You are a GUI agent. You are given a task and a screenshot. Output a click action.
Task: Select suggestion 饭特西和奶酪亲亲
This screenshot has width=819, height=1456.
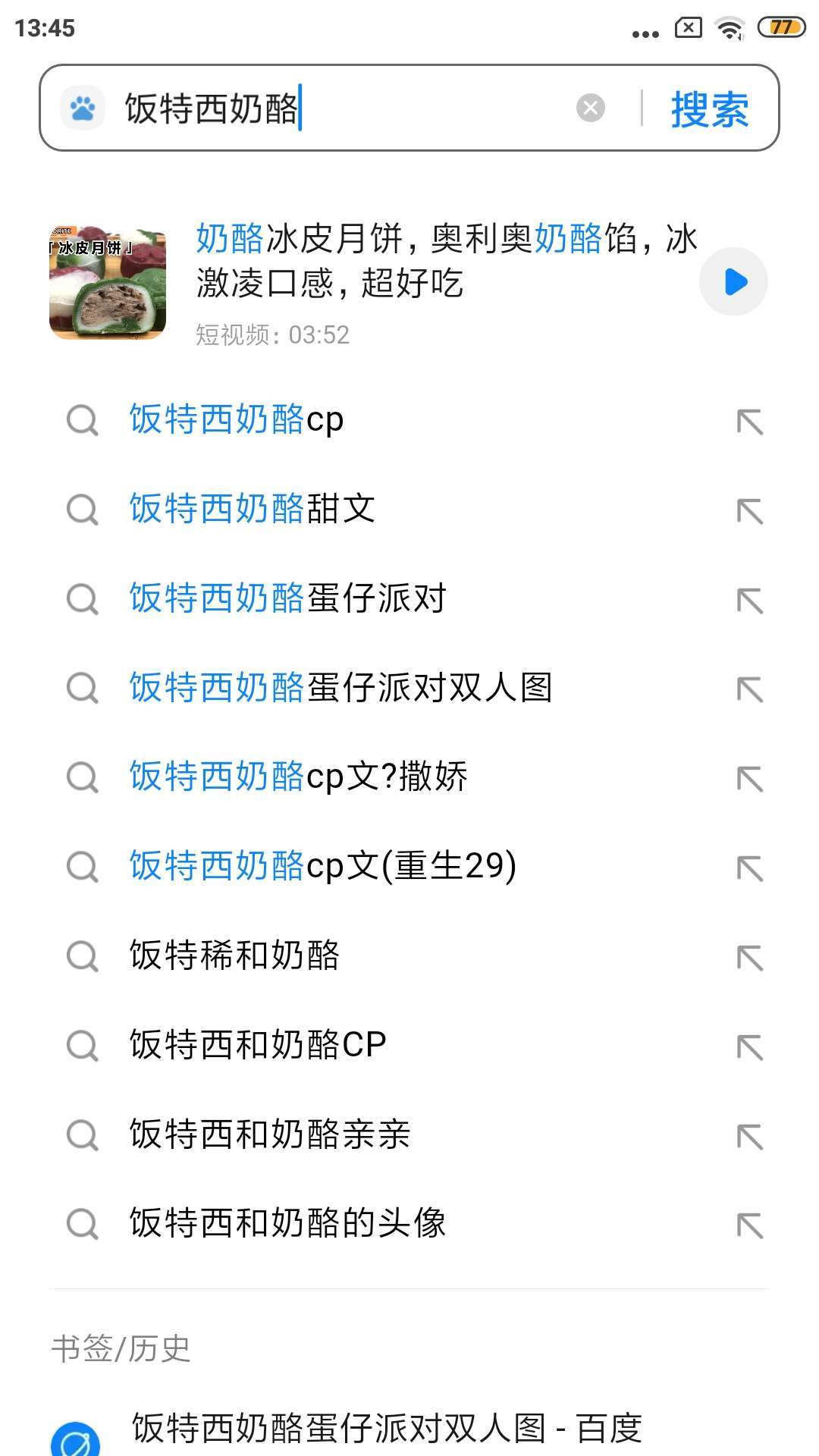coord(270,1134)
